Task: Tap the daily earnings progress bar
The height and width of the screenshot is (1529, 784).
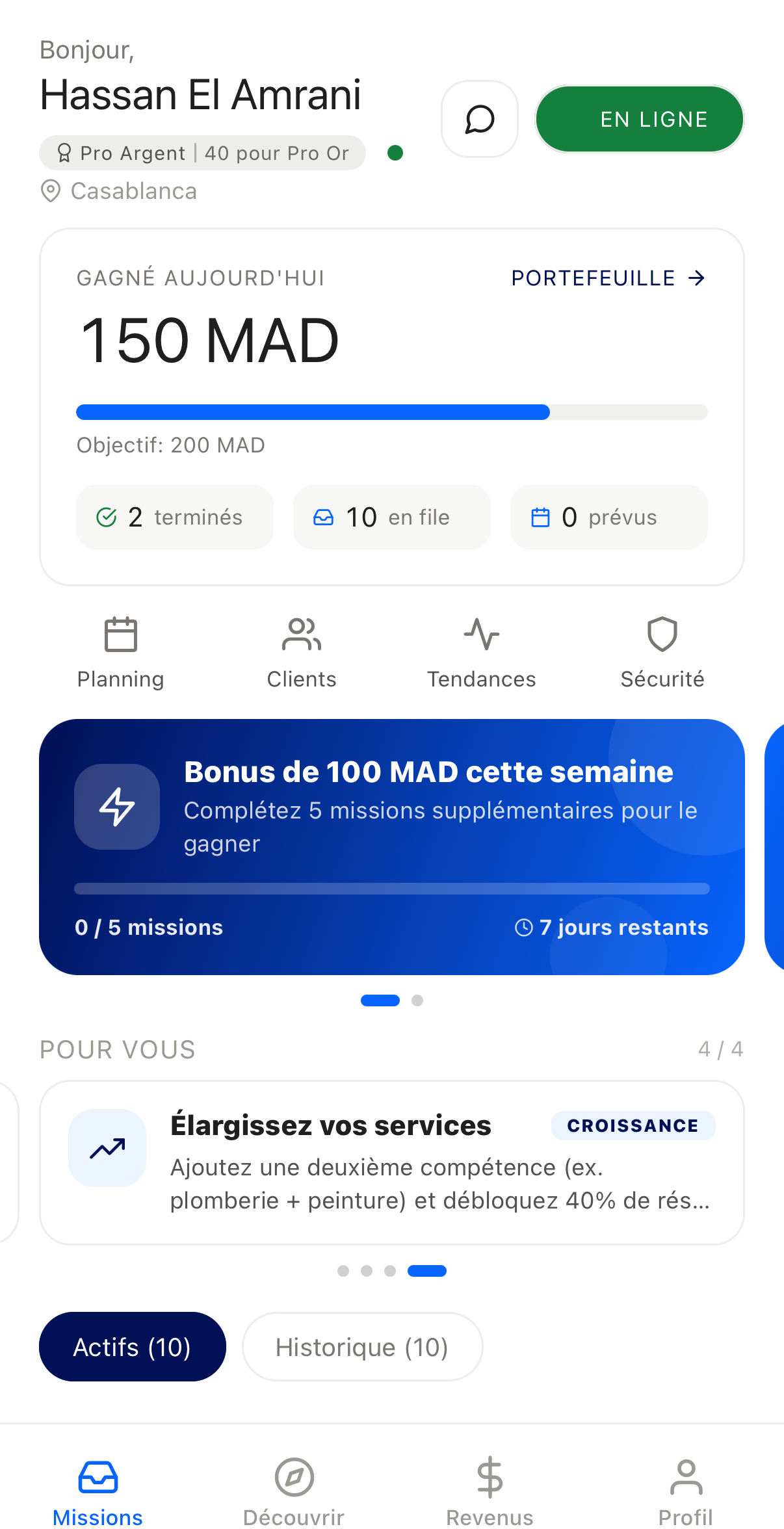Action: point(391,412)
